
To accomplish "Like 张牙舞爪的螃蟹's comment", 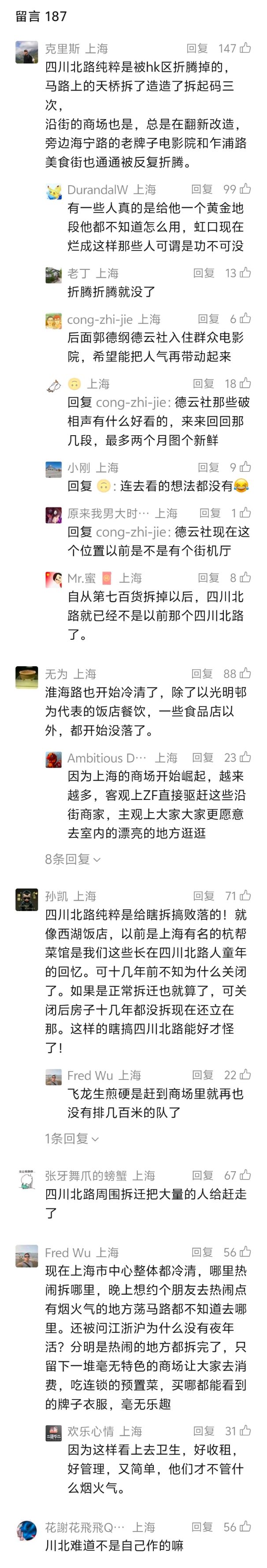I will (246, 1175).
